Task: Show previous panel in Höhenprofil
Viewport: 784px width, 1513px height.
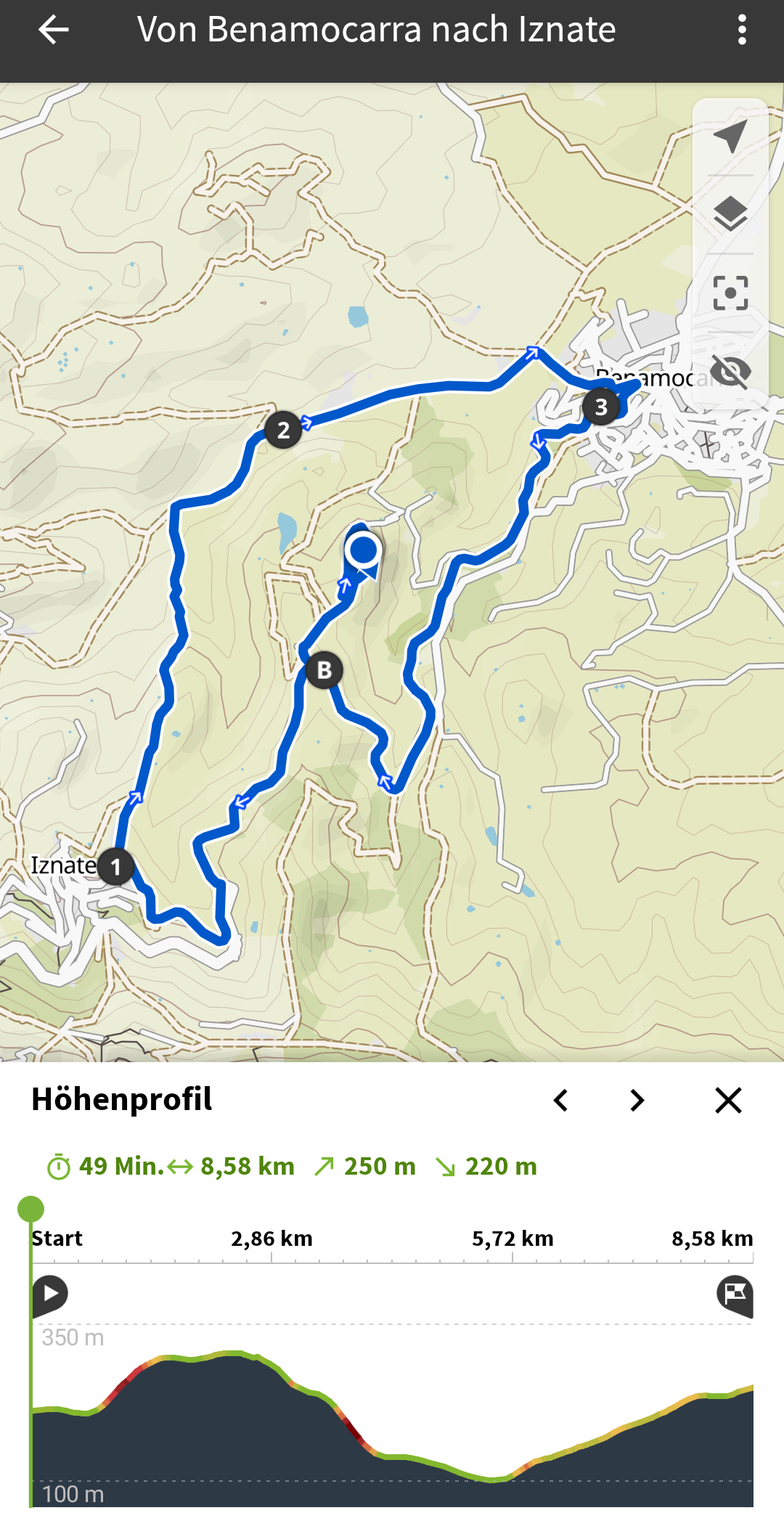Action: coord(560,1101)
